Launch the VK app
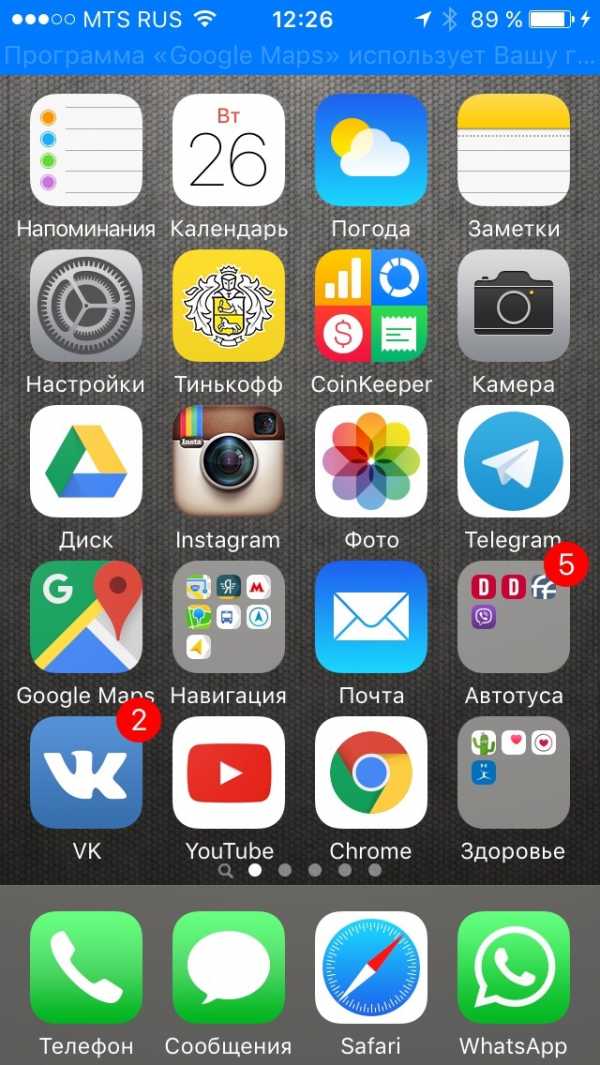The height and width of the screenshot is (1065, 600). coord(86,773)
